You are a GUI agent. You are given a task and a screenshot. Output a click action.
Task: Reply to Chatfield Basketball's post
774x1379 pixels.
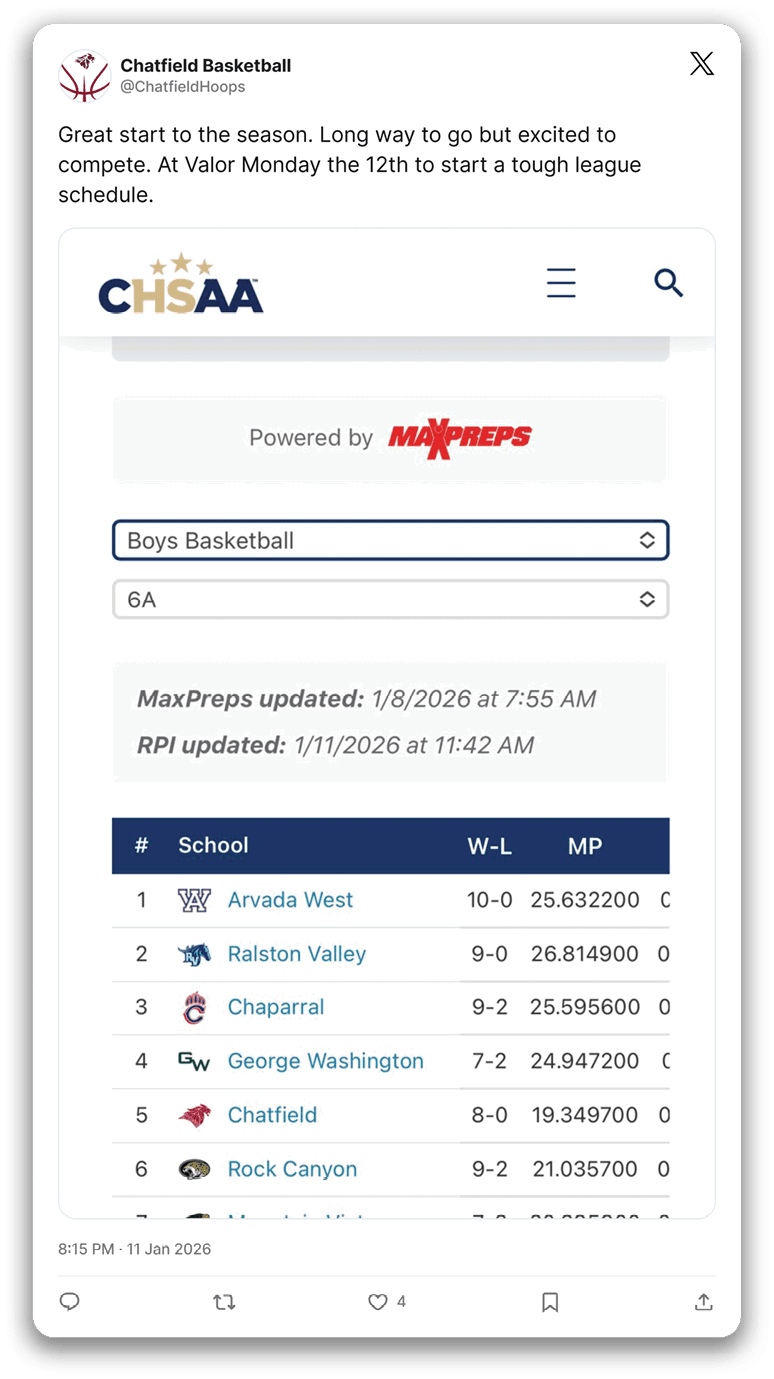(x=70, y=1302)
